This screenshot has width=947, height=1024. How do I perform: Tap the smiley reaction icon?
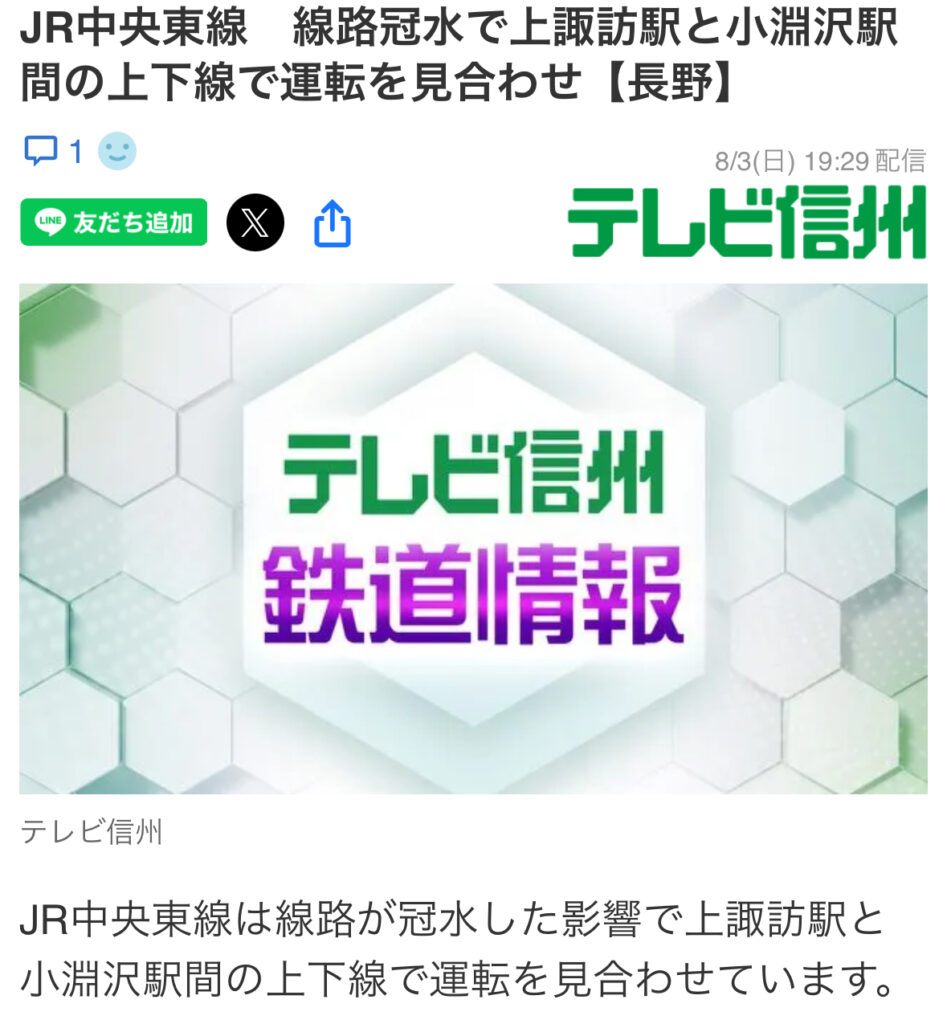pos(117,152)
